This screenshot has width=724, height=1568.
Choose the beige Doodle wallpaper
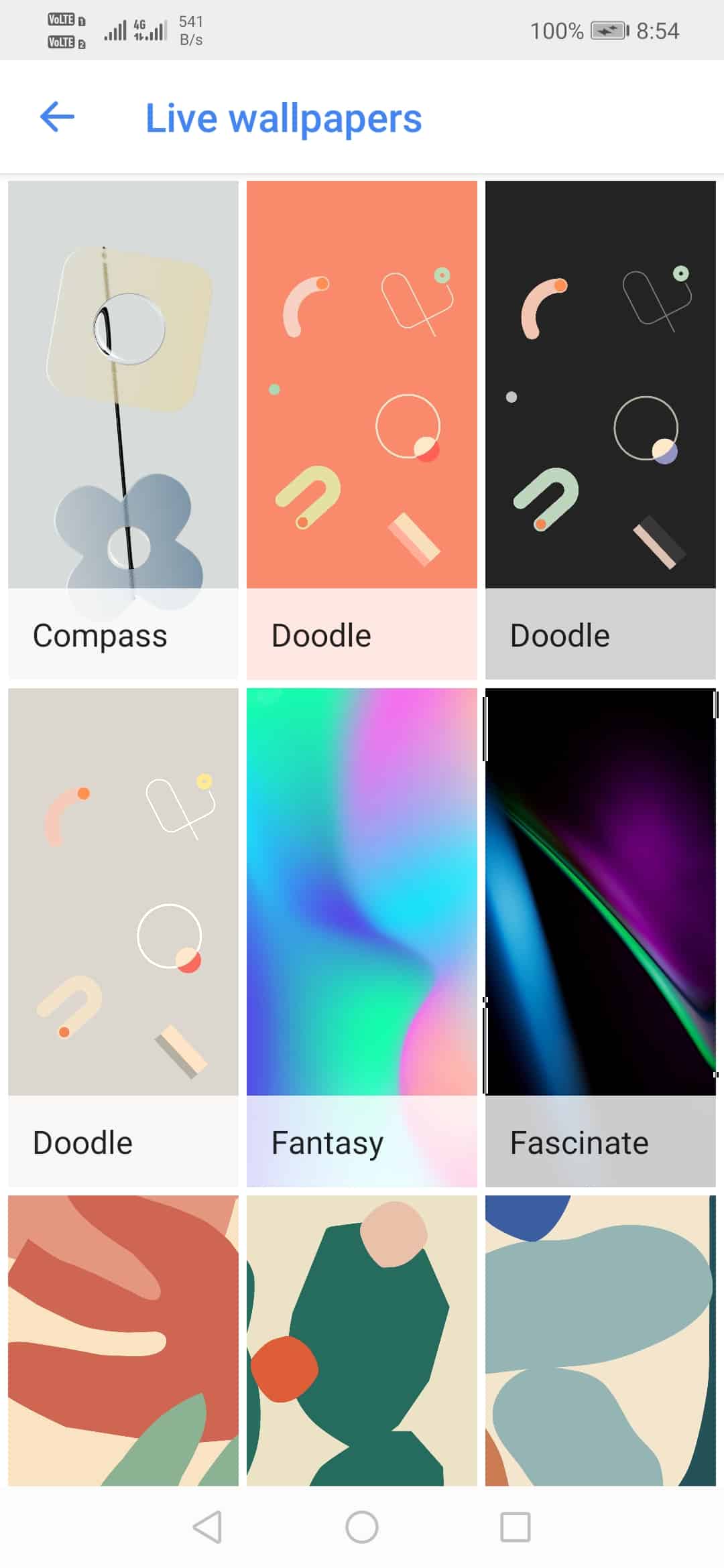123,937
